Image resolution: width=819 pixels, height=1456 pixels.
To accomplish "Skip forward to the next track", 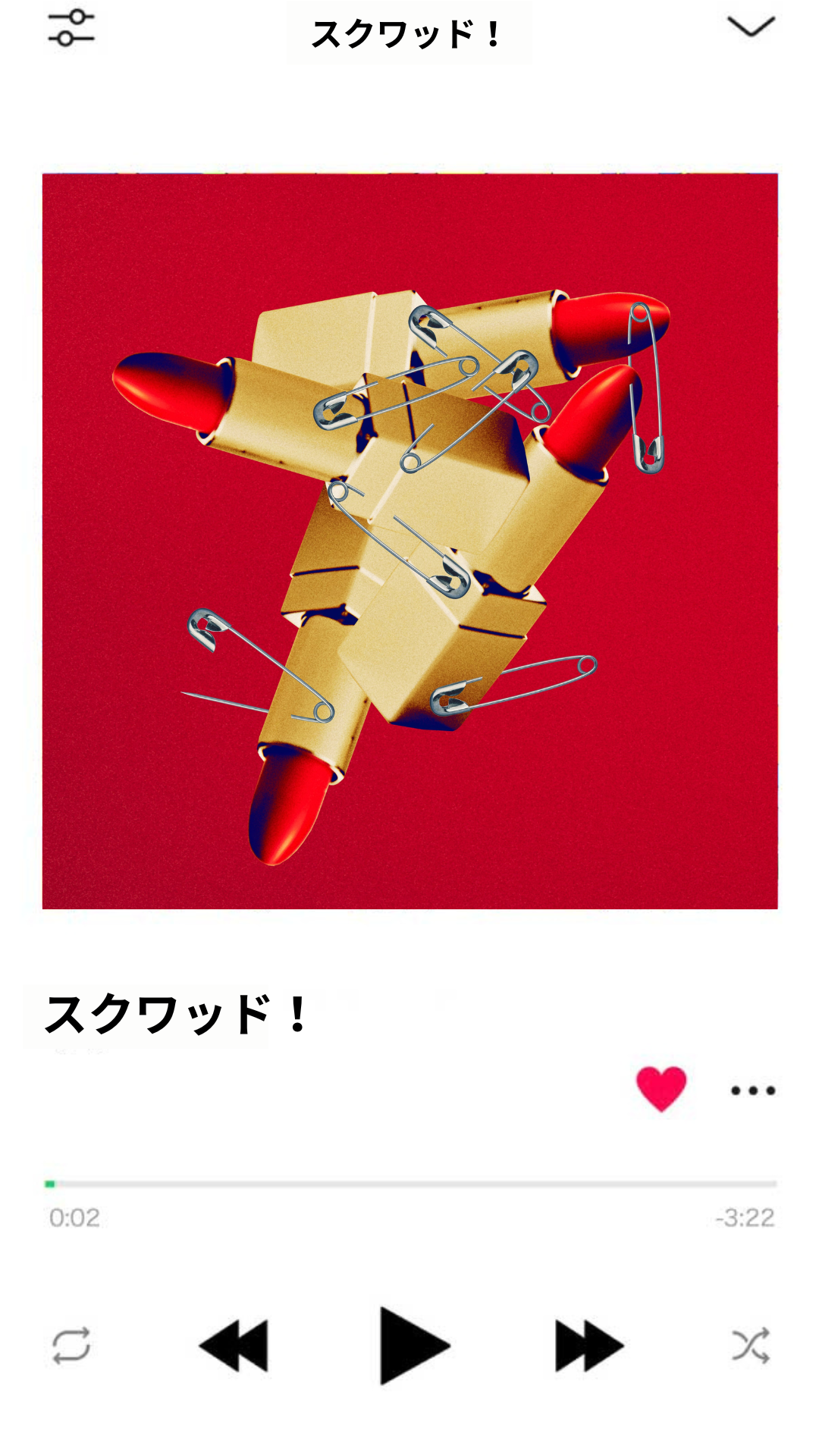I will pos(589,1346).
